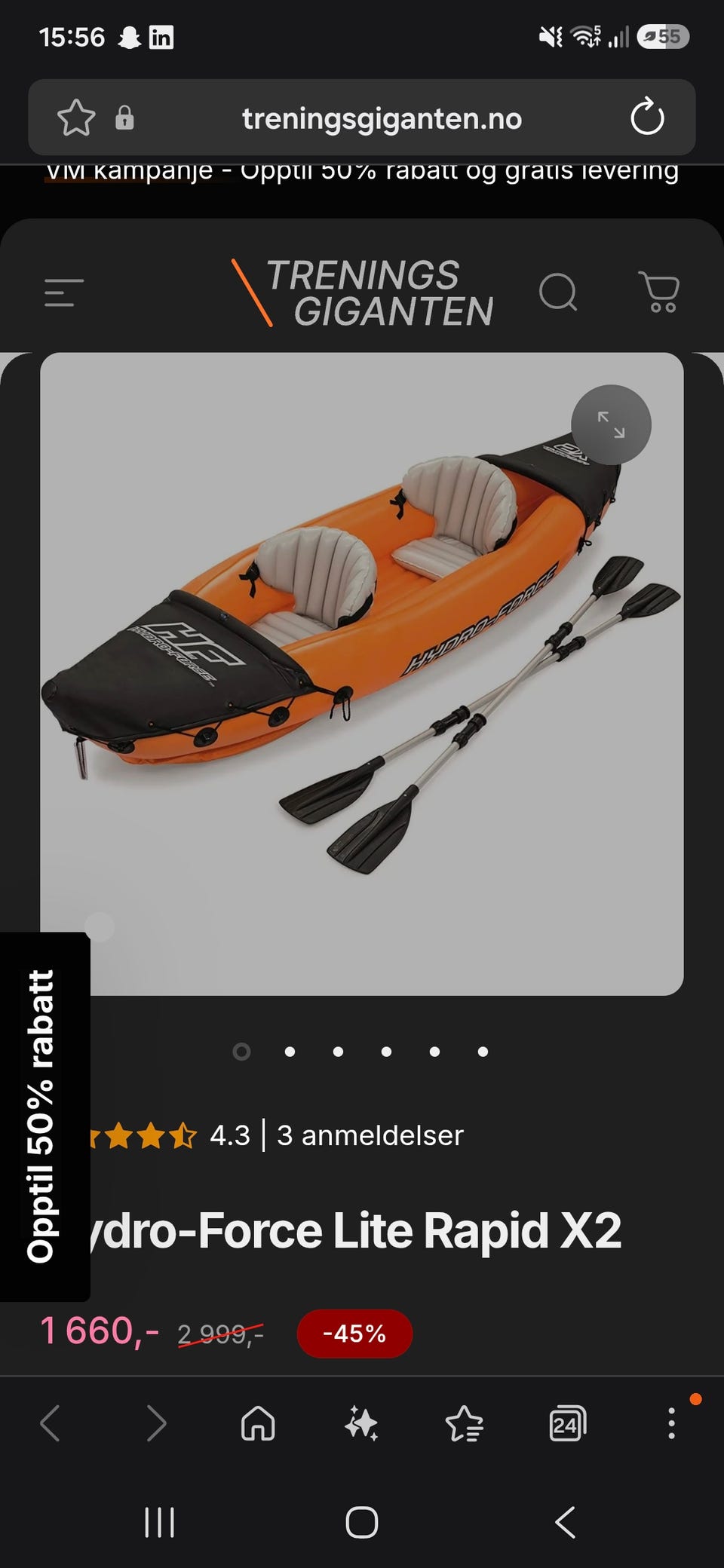Bookmark this page with the star icon
724x1568 pixels.
(x=76, y=118)
